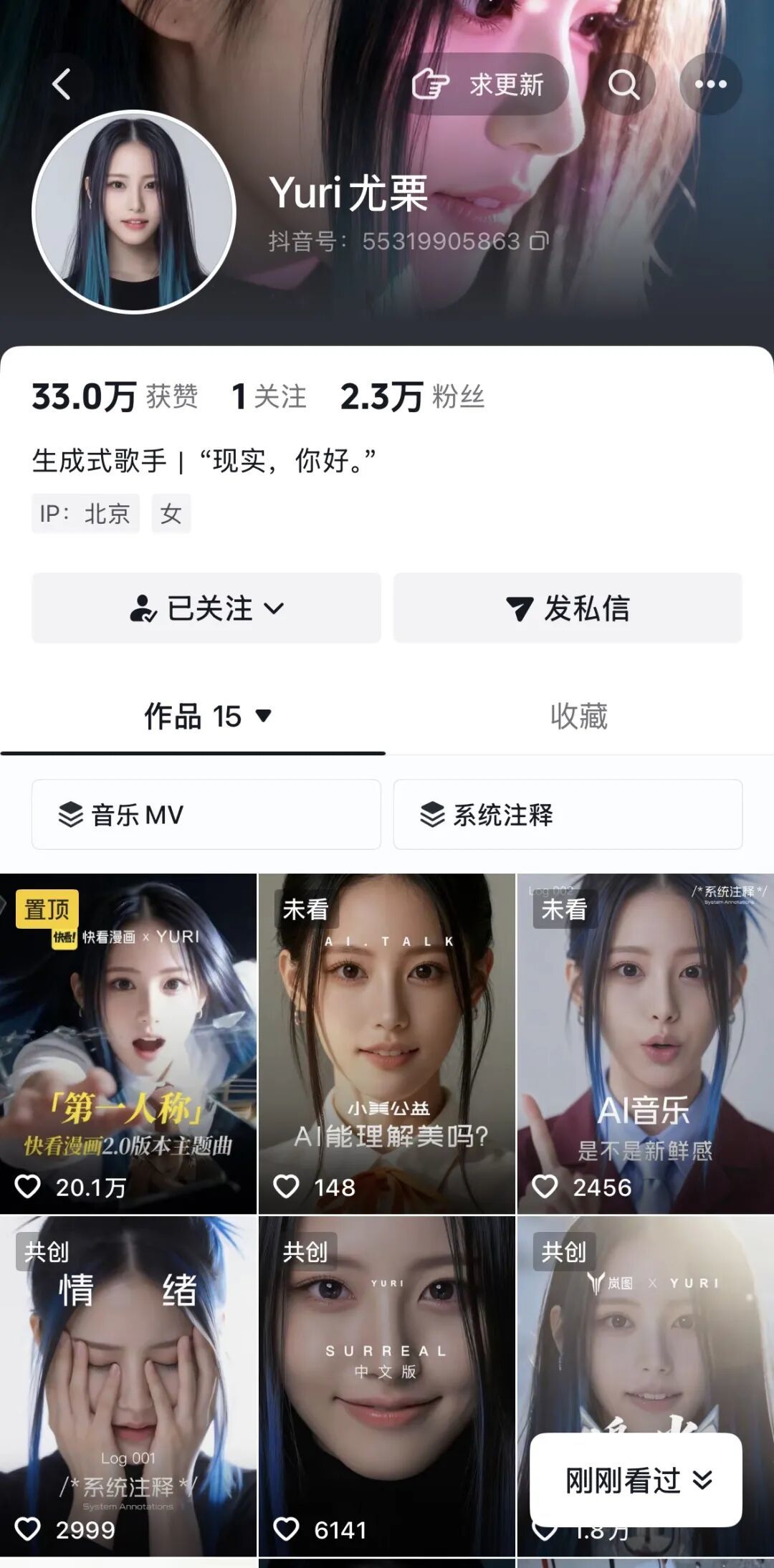Open the three-dot overflow menu
This screenshot has height=1568, width=774.
click(x=710, y=85)
